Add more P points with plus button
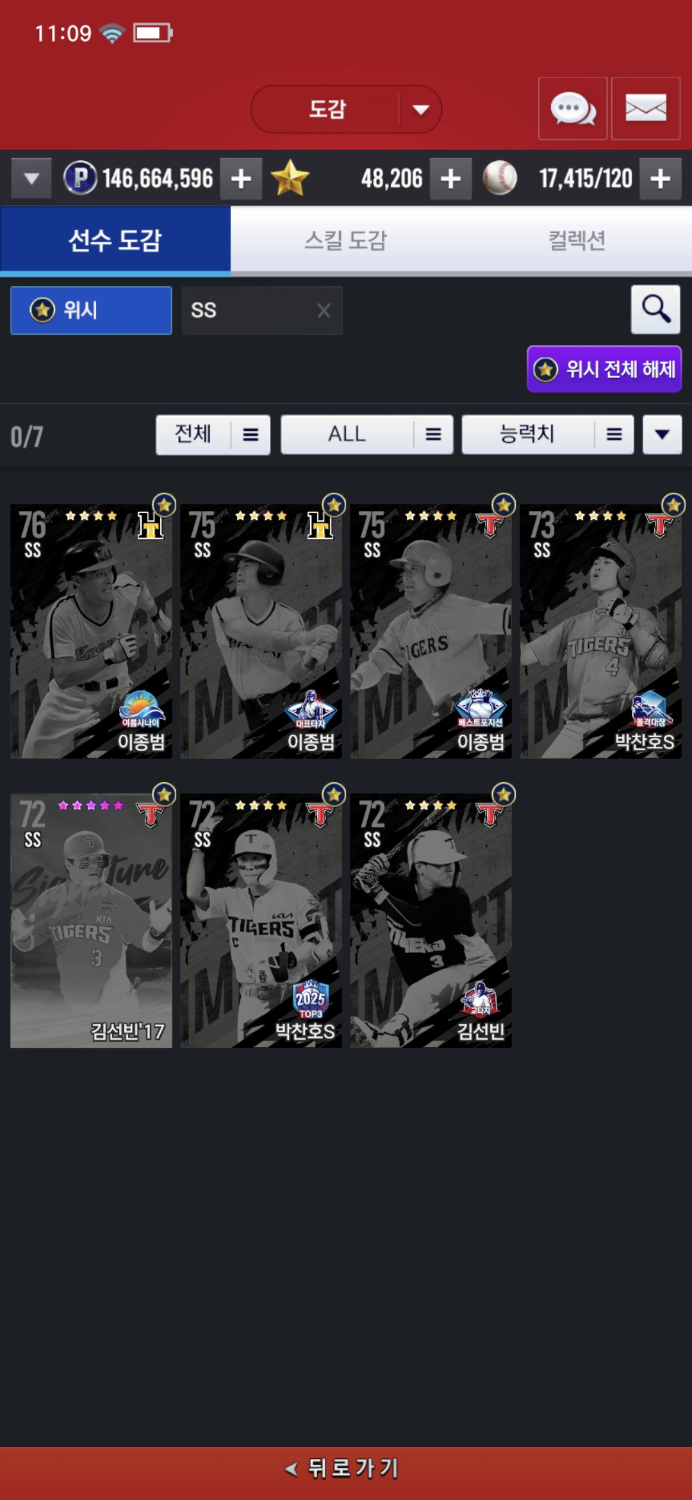This screenshot has height=1500, width=692. pyautogui.click(x=241, y=179)
